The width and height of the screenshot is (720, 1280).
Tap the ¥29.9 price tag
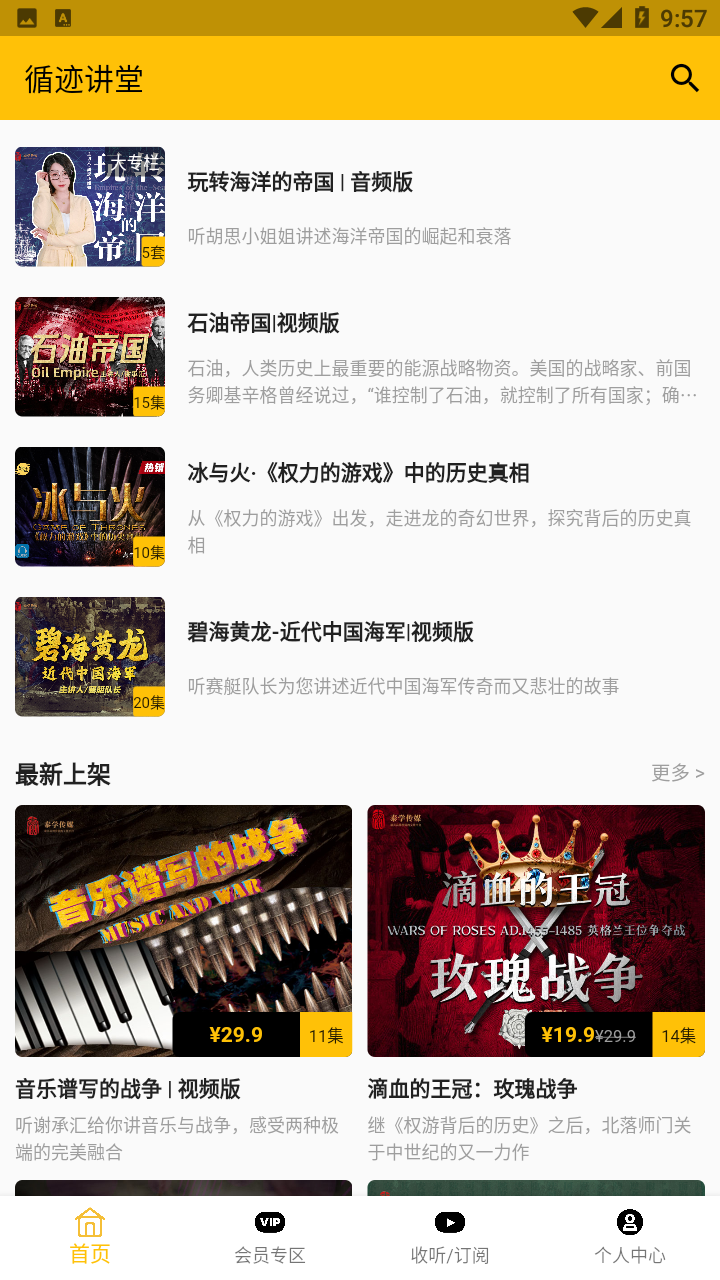click(237, 1035)
